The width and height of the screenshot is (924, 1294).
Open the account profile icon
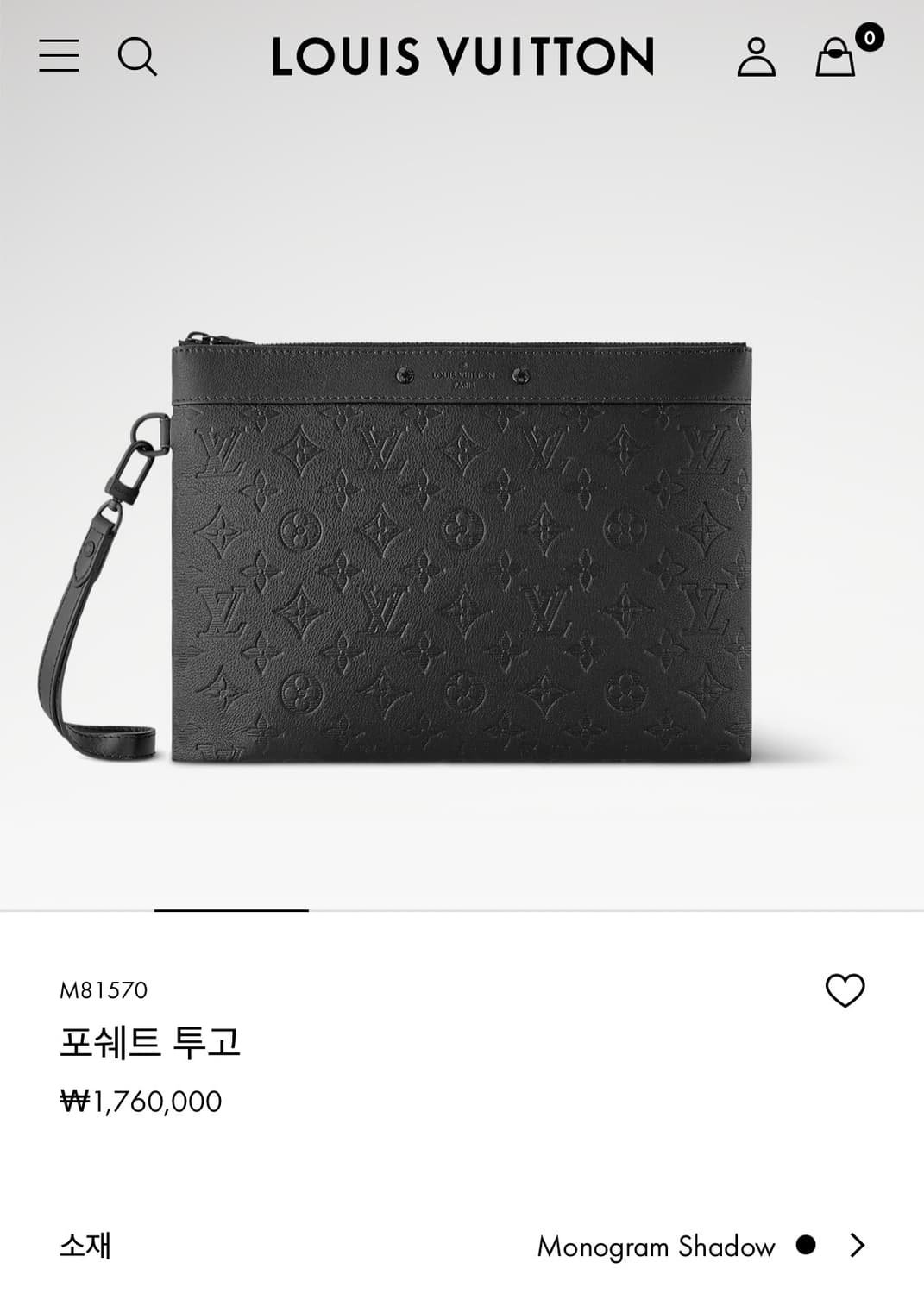click(x=757, y=58)
